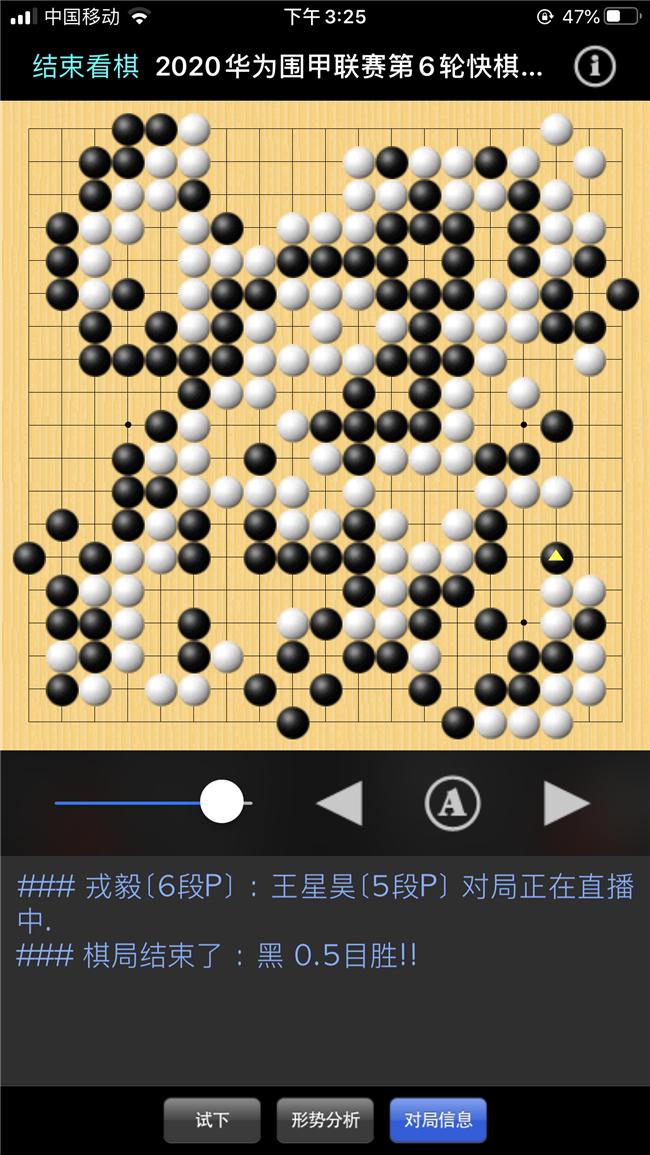The image size is (650, 1155).
Task: Advance to the next move
Action: click(x=566, y=802)
